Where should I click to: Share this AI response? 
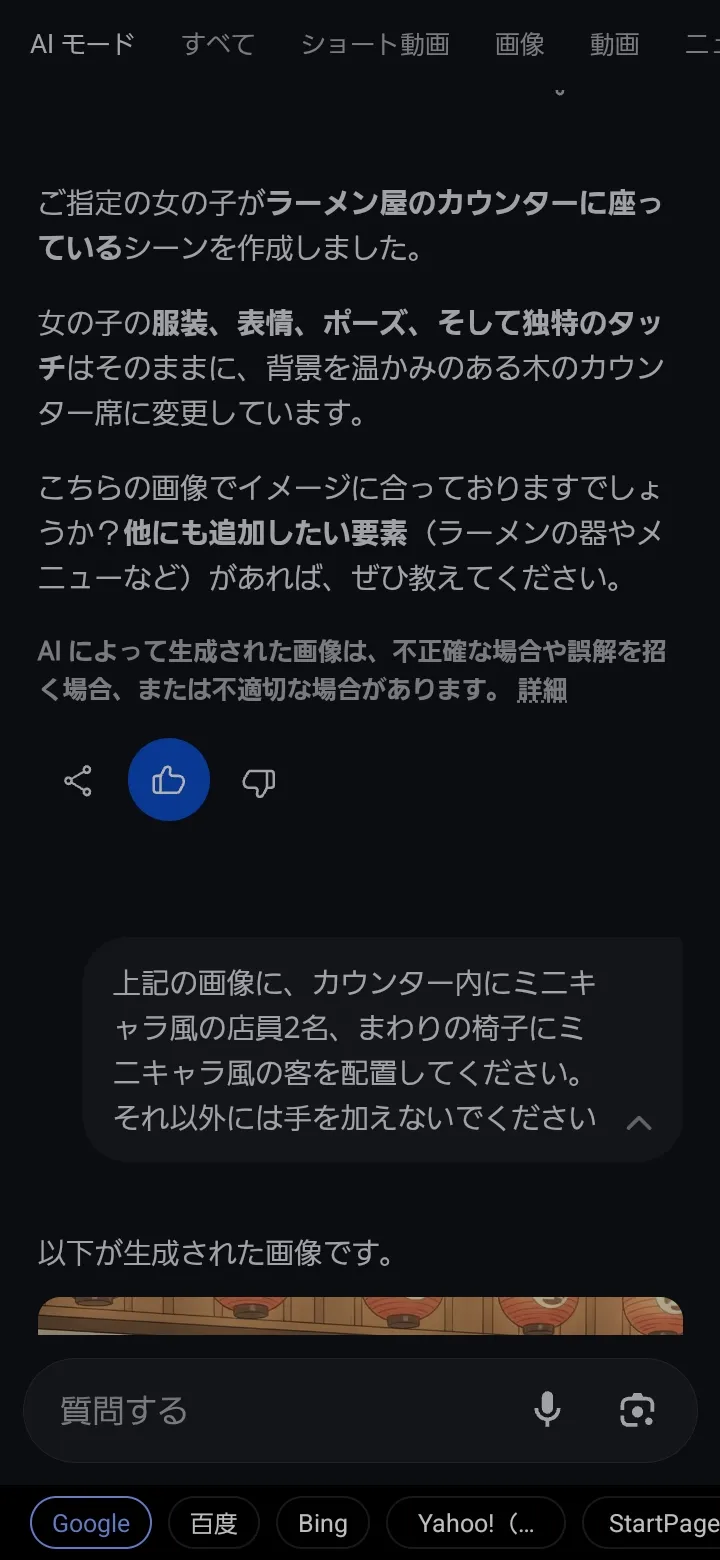(78, 781)
